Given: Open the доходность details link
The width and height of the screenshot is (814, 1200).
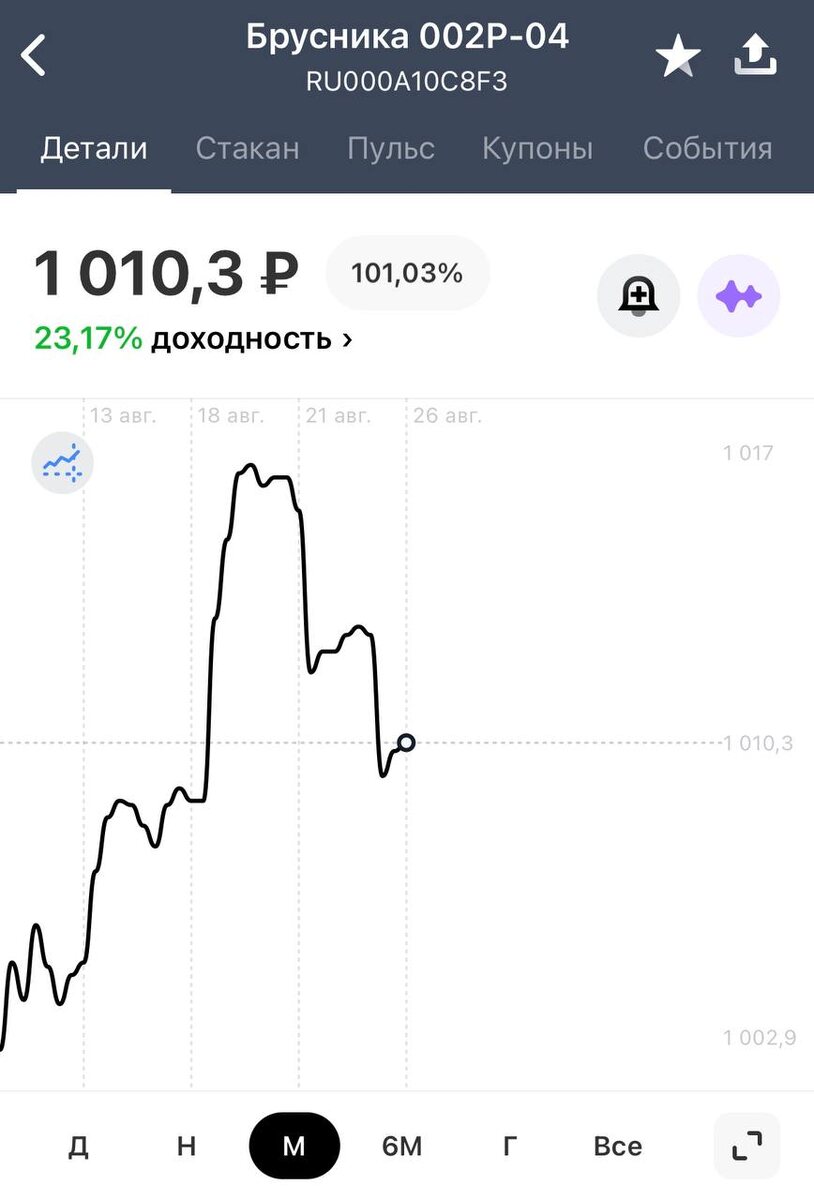Looking at the screenshot, I should click(x=194, y=339).
